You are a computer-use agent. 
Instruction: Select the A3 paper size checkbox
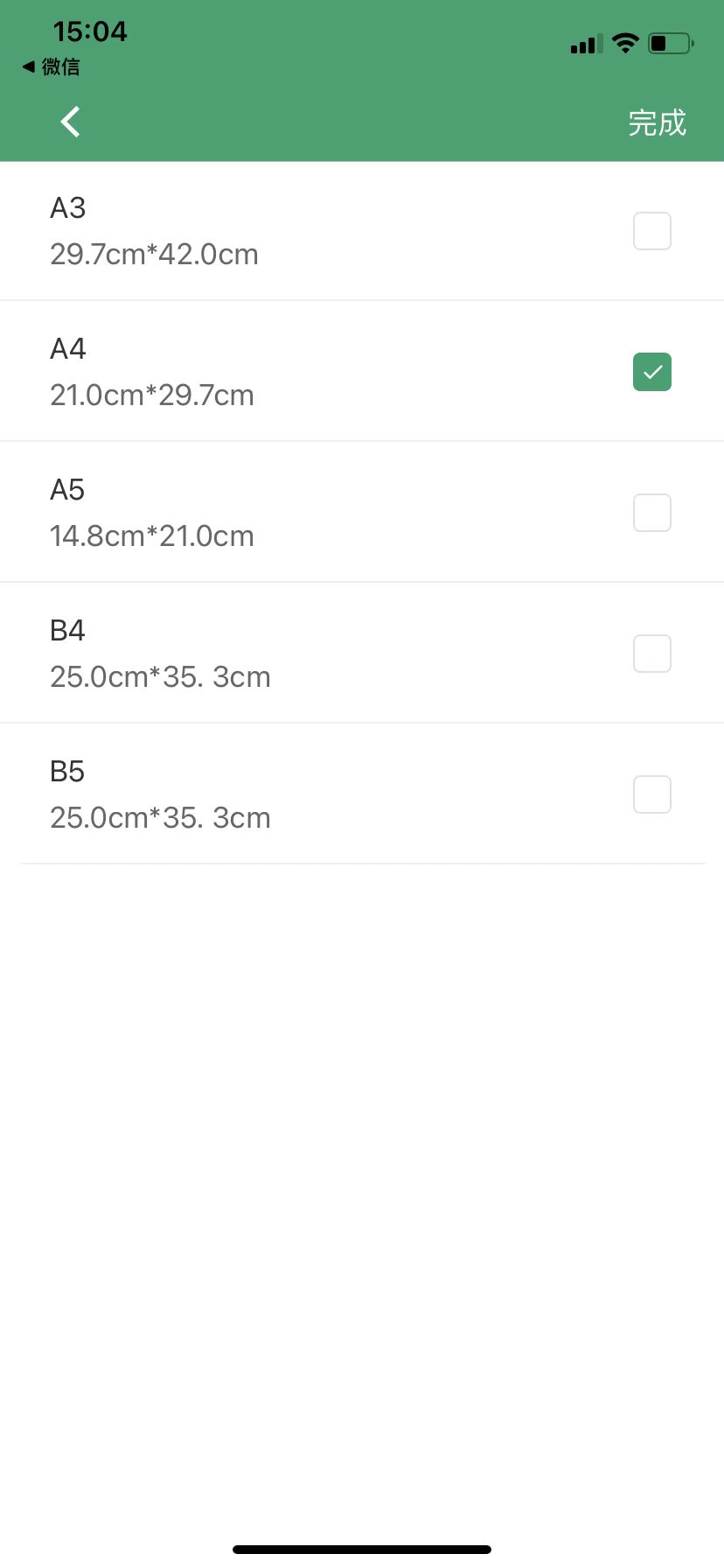tap(651, 230)
